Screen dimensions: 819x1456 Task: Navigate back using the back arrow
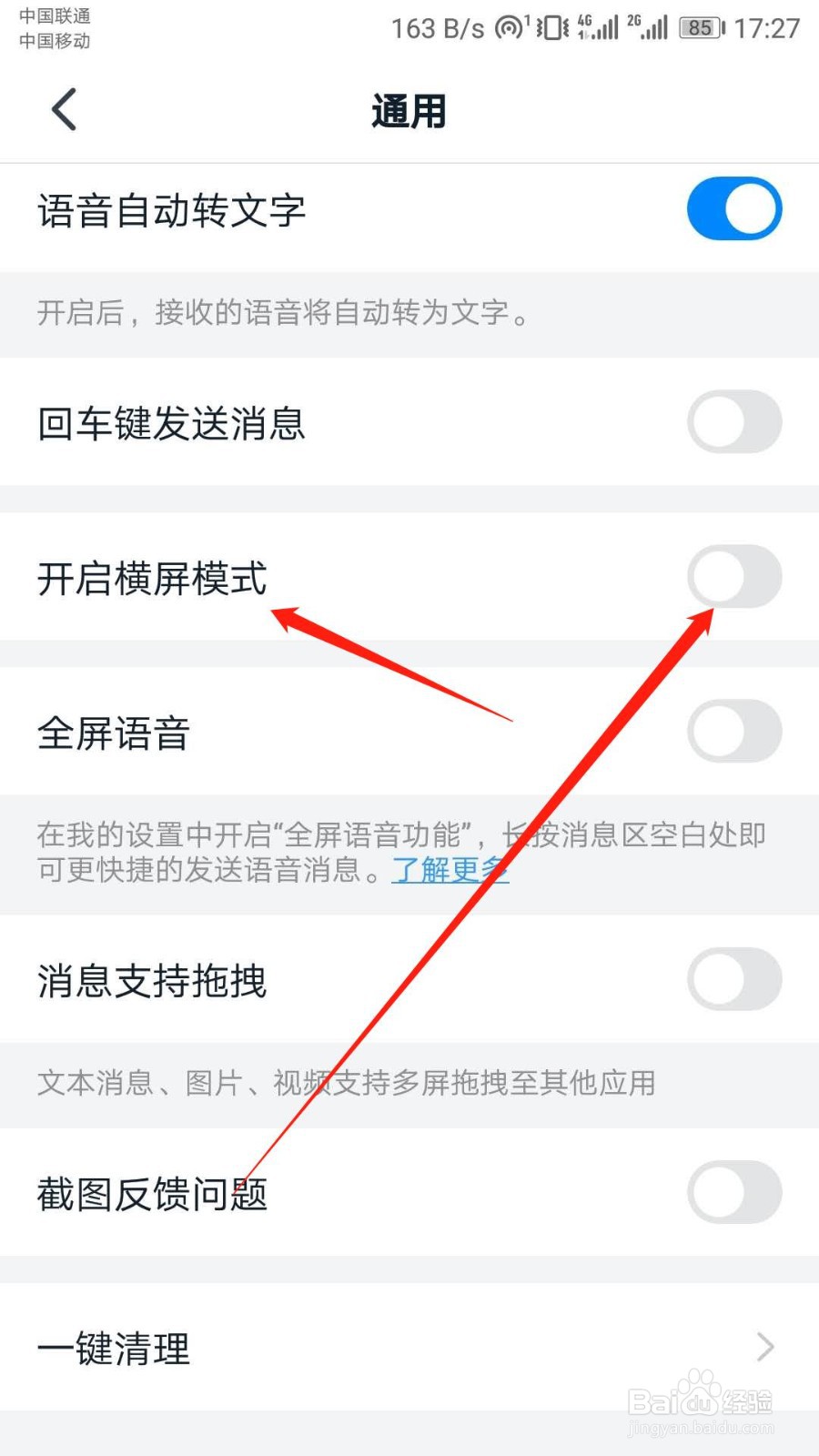click(62, 109)
